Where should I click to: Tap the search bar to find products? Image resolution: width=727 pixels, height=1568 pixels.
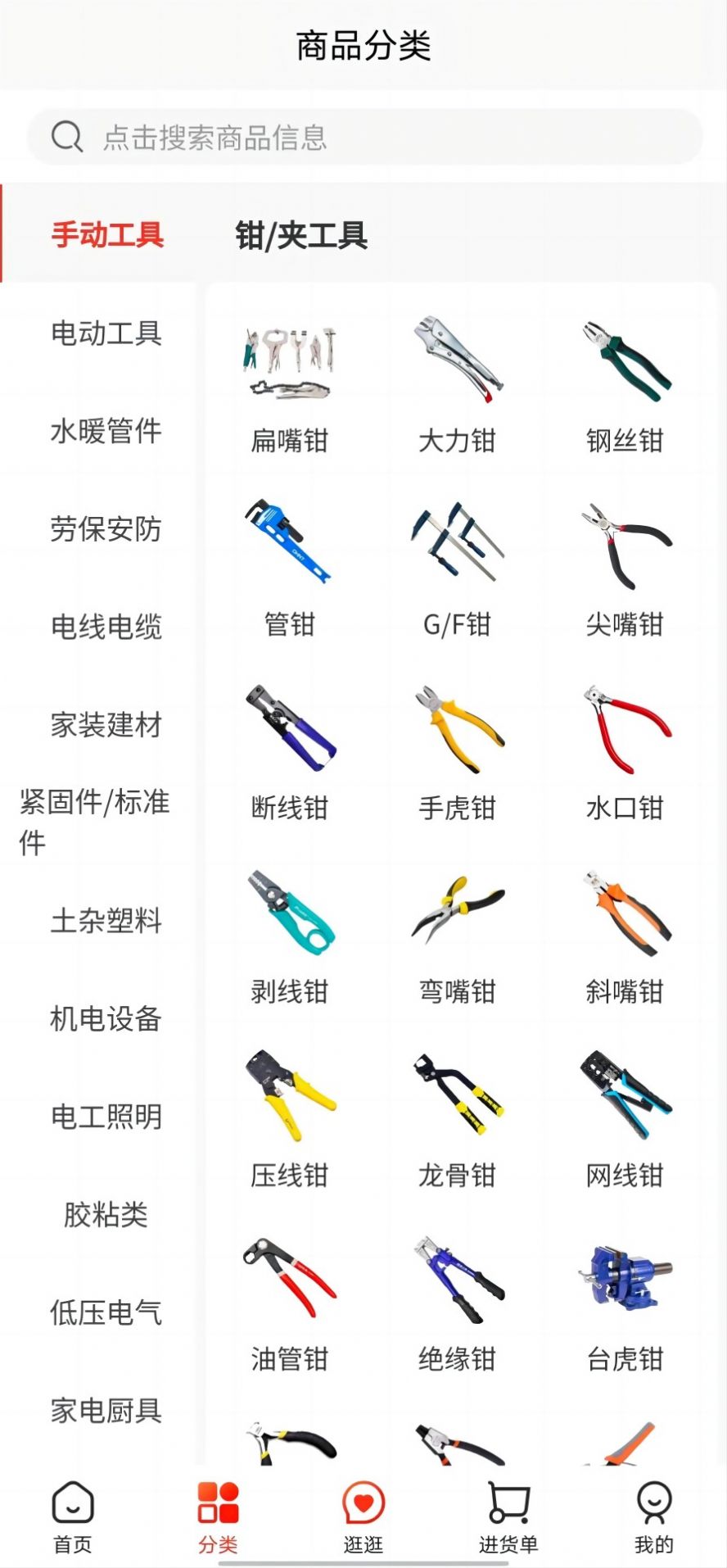(363, 137)
